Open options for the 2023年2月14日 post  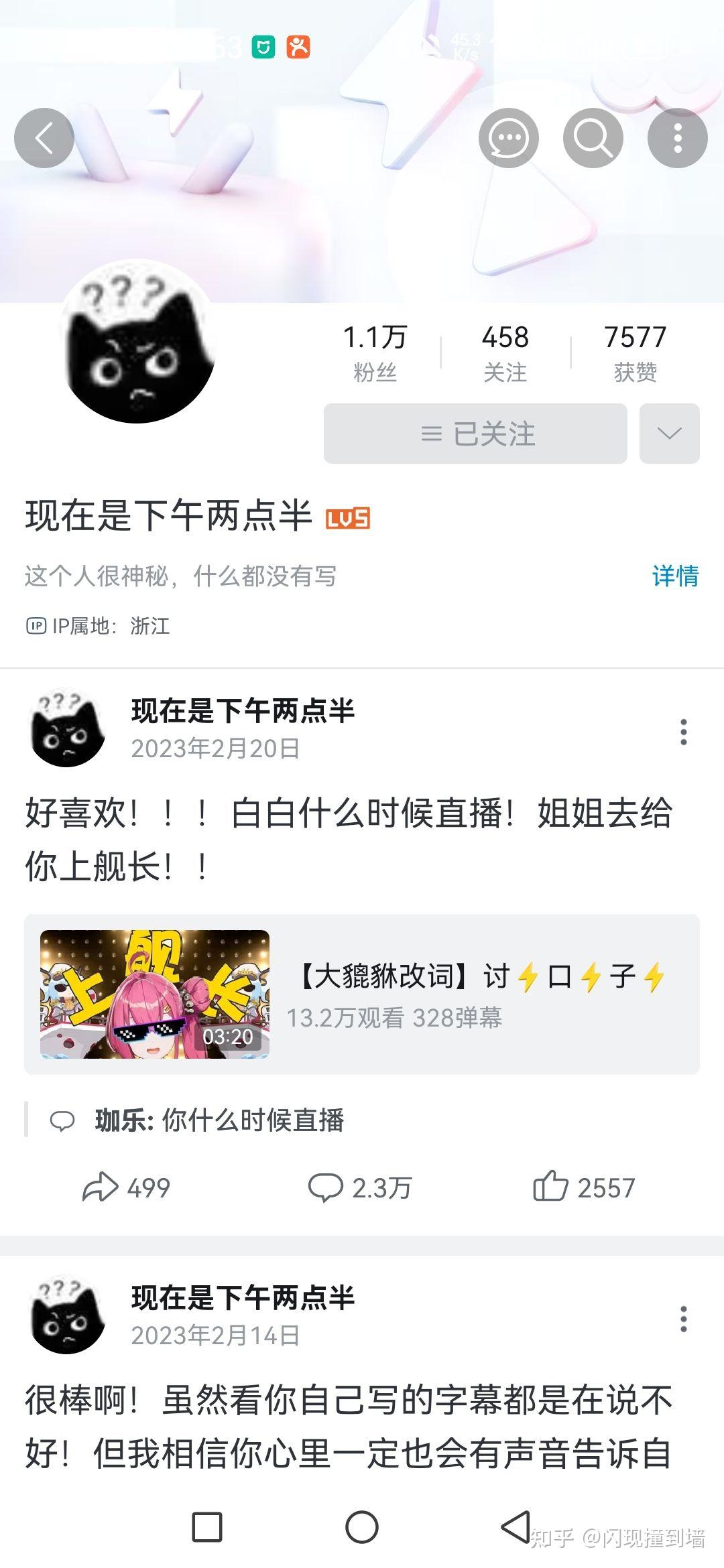(x=683, y=1319)
